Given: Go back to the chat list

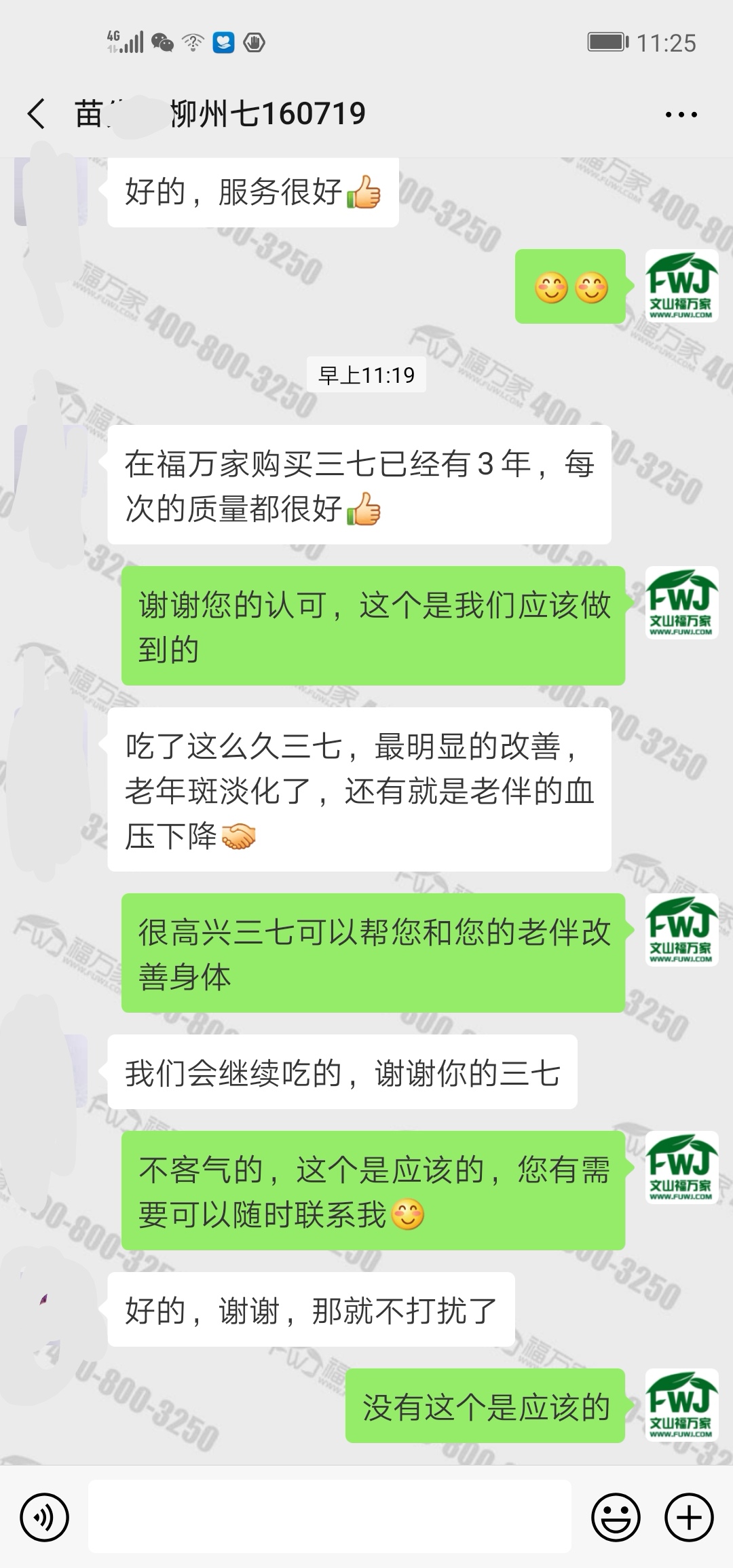Looking at the screenshot, I should click(x=37, y=113).
